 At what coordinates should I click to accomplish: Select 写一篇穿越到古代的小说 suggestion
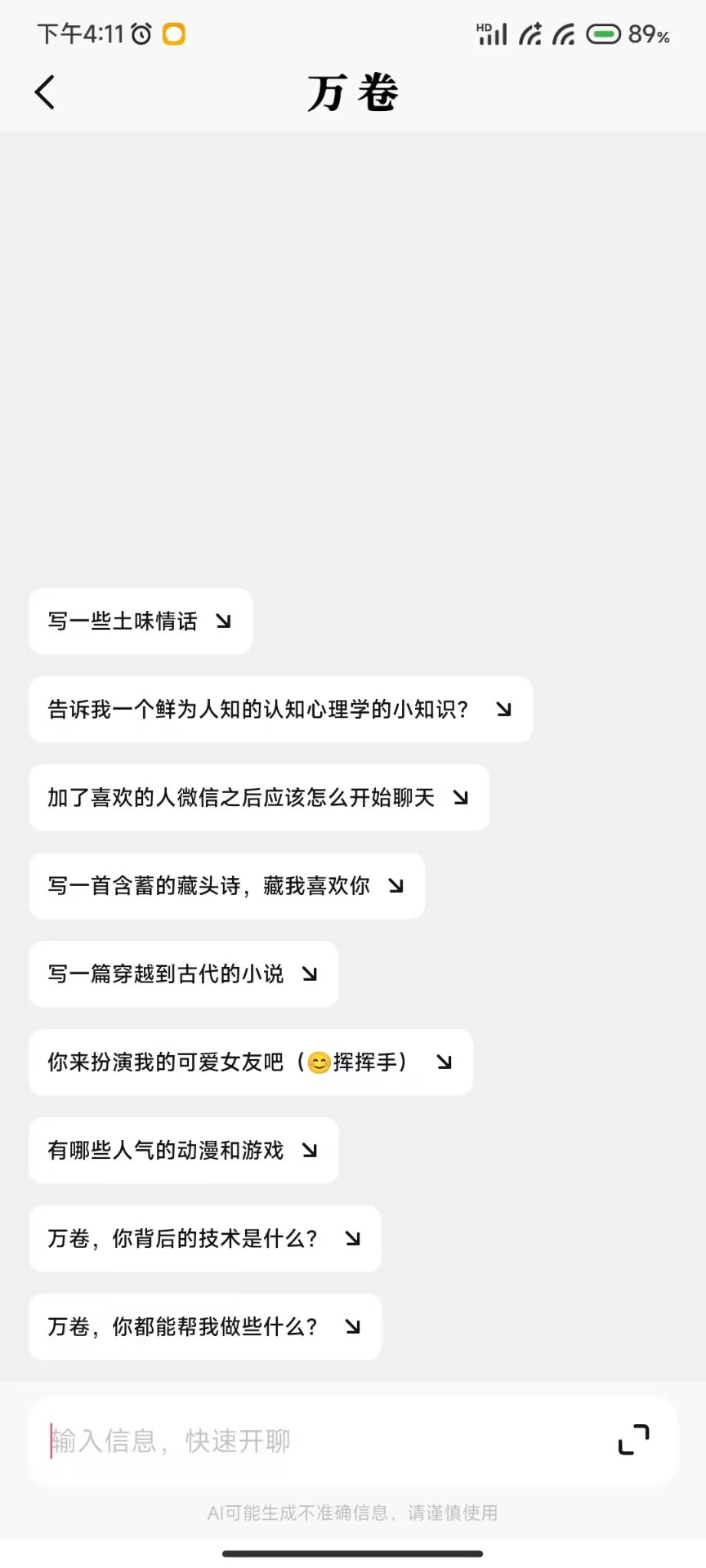pos(182,974)
